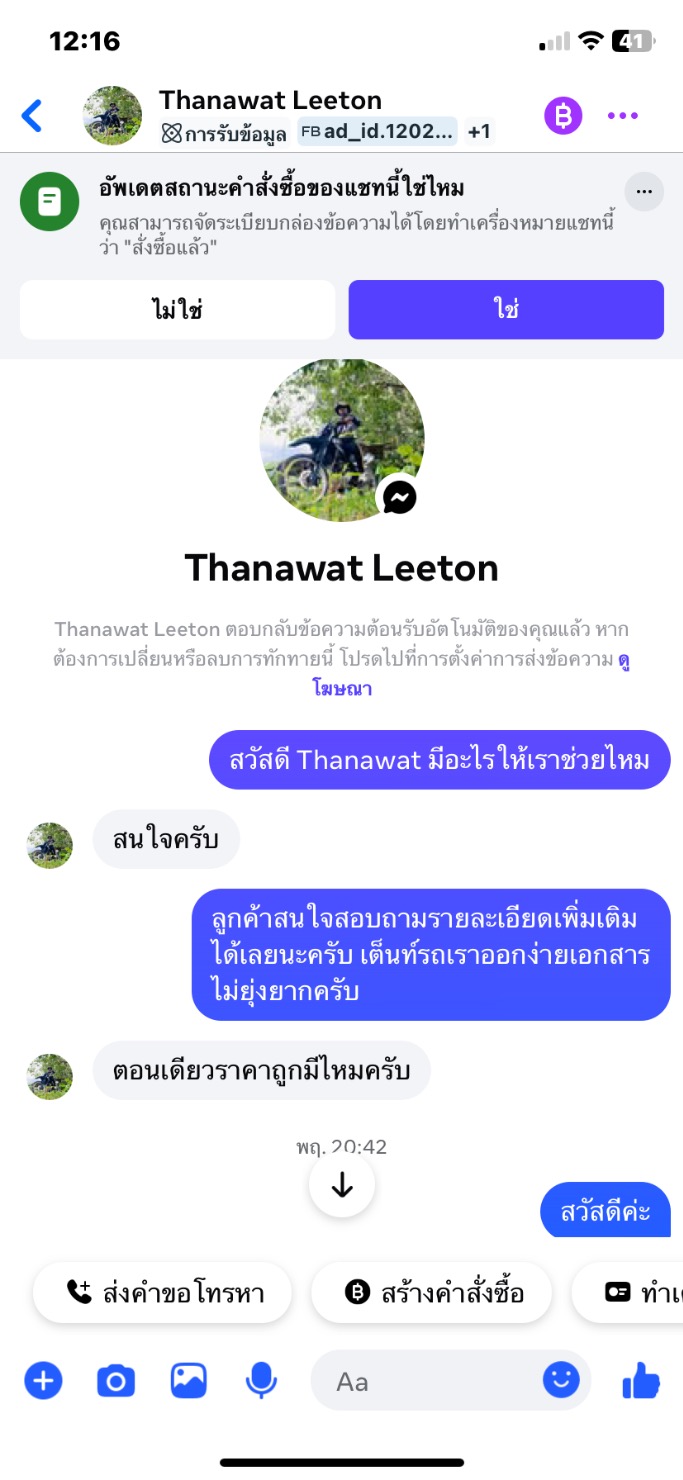Tap ส่งคำขอโทรหา to request a call
Viewport: 683px width, 1480px height.
163,1293
